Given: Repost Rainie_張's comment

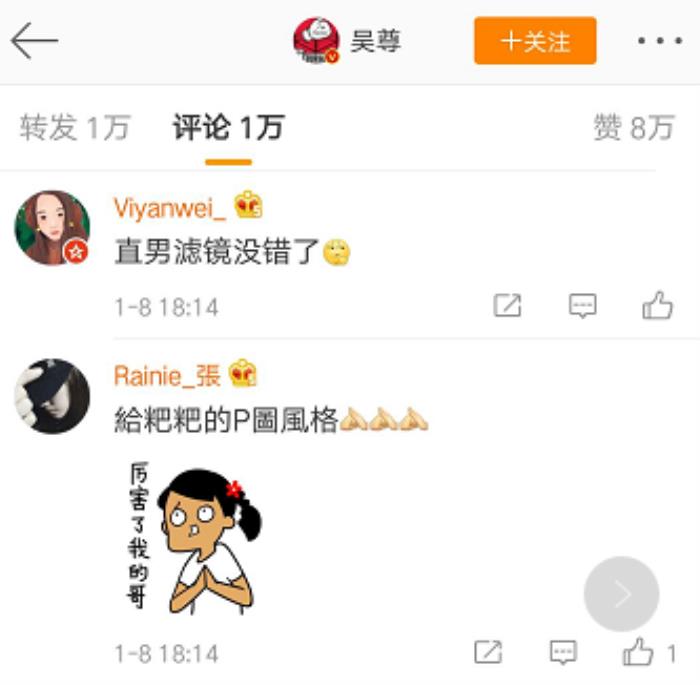Looking at the screenshot, I should pos(488,654).
